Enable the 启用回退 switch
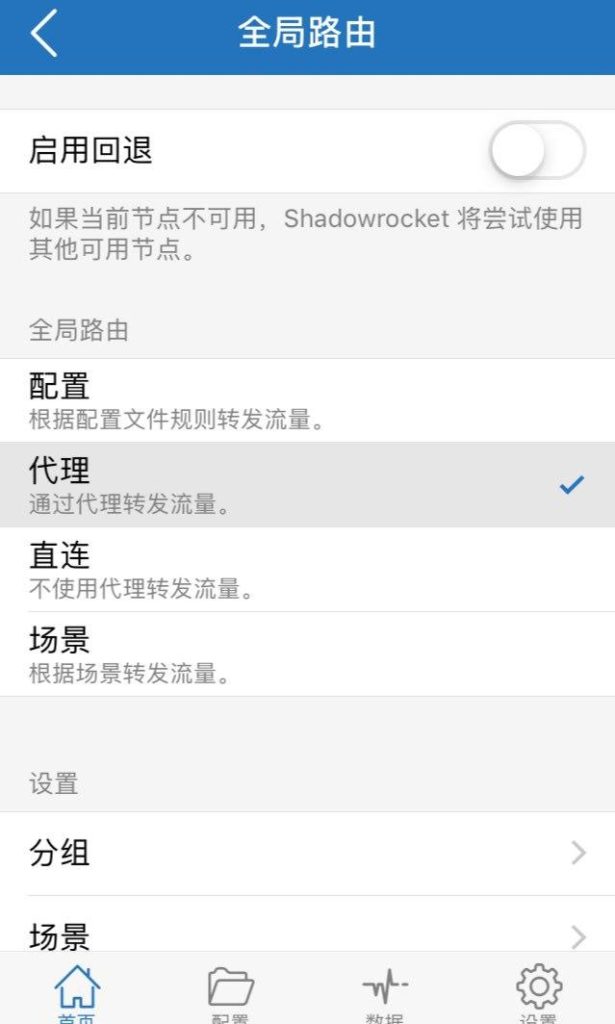This screenshot has height=1024, width=615. coord(536,151)
